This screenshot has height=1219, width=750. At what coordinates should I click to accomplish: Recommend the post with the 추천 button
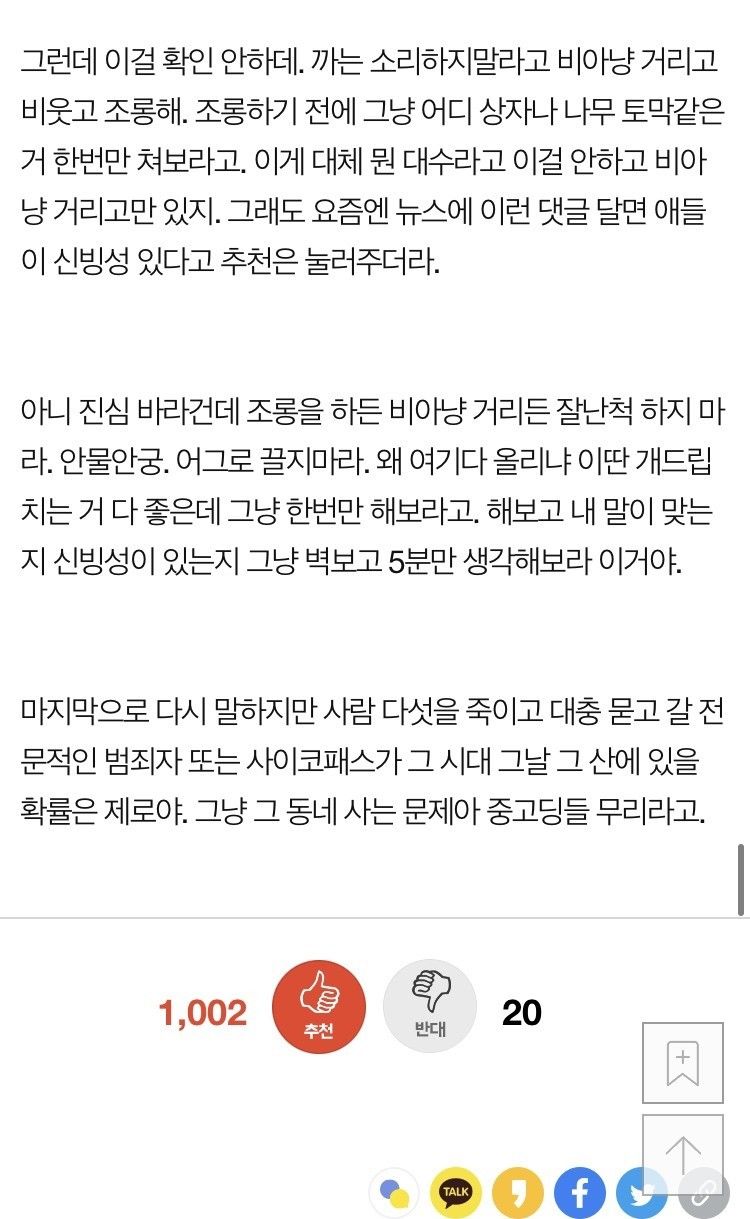click(x=319, y=1012)
